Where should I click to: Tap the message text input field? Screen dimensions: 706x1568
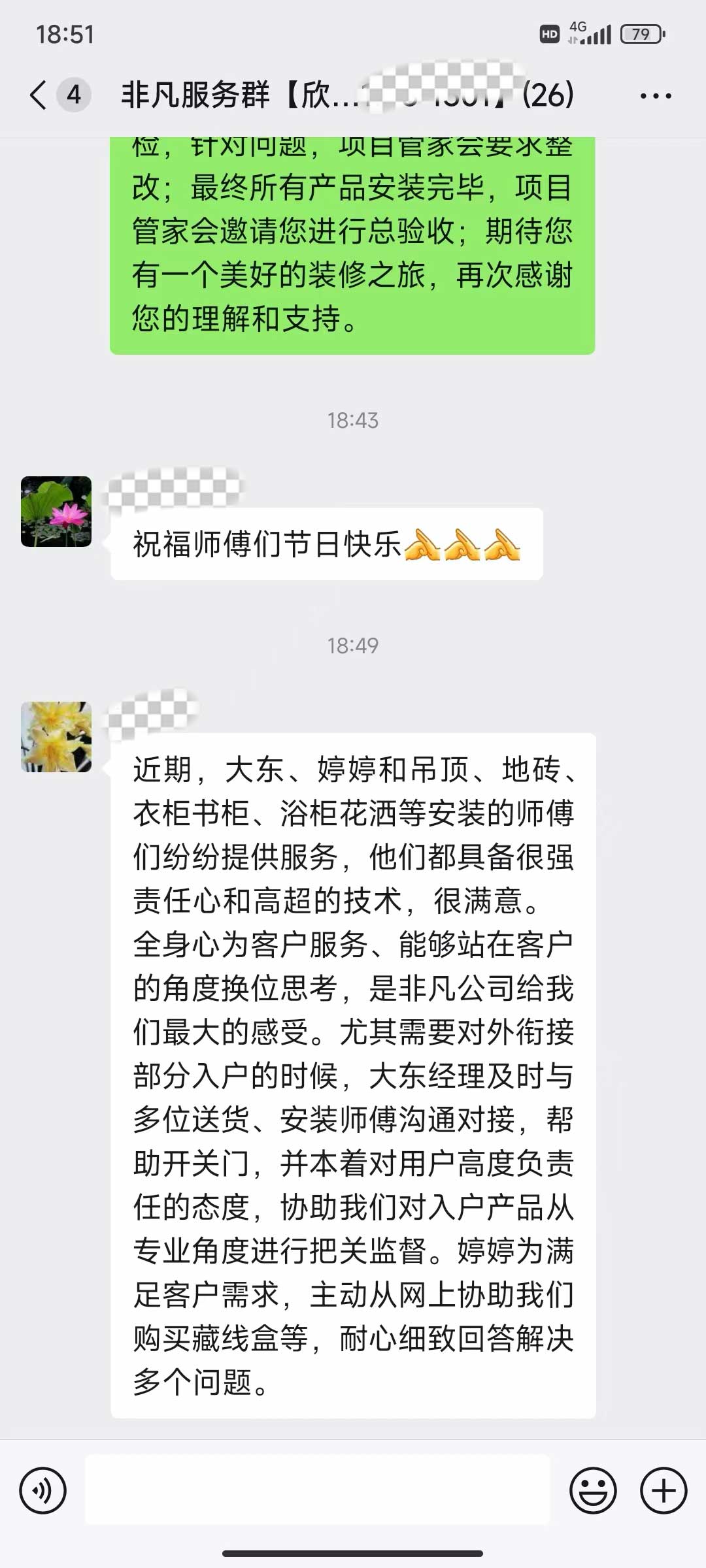coord(318,1490)
